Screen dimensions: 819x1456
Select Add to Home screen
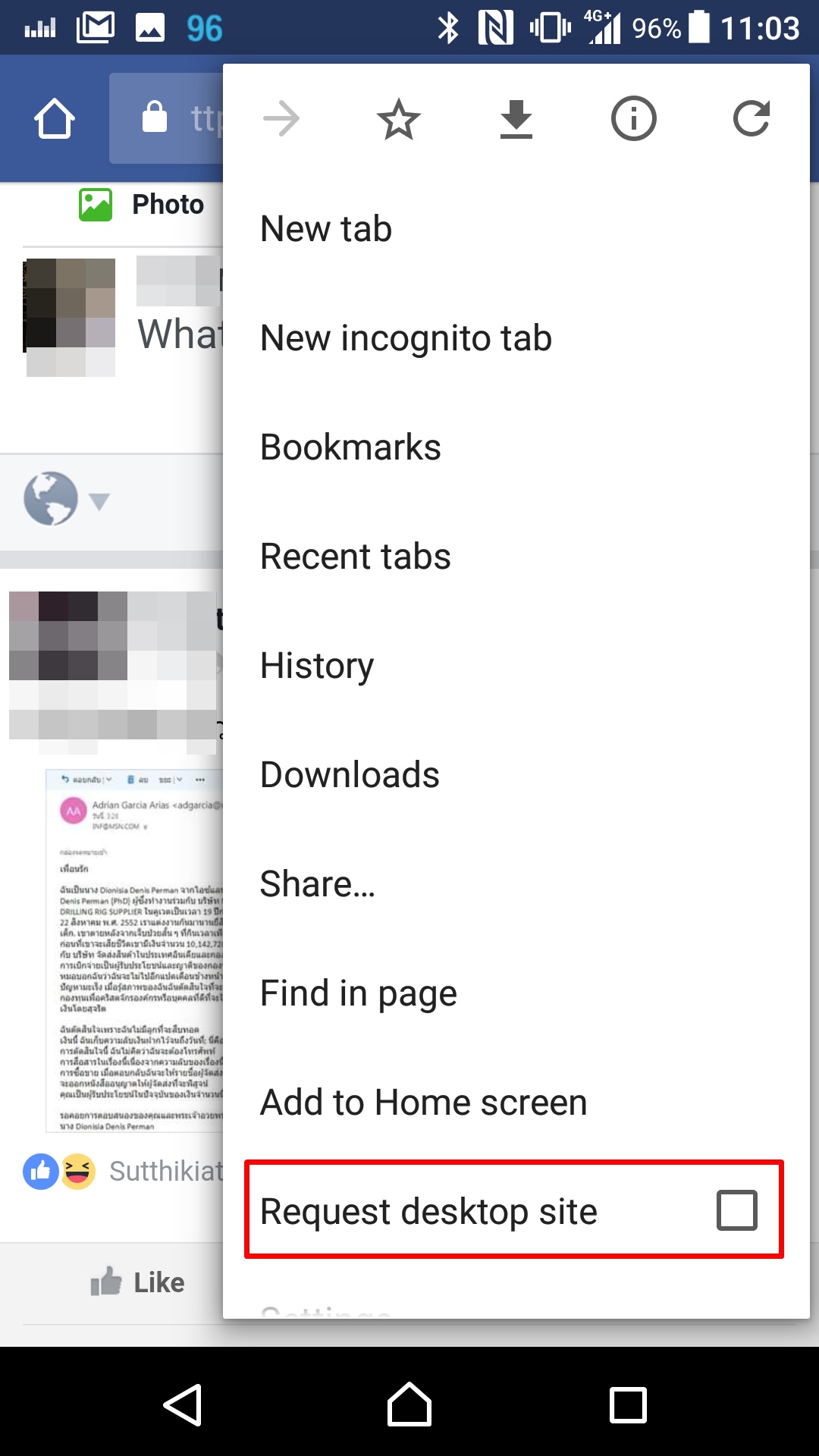423,1103
